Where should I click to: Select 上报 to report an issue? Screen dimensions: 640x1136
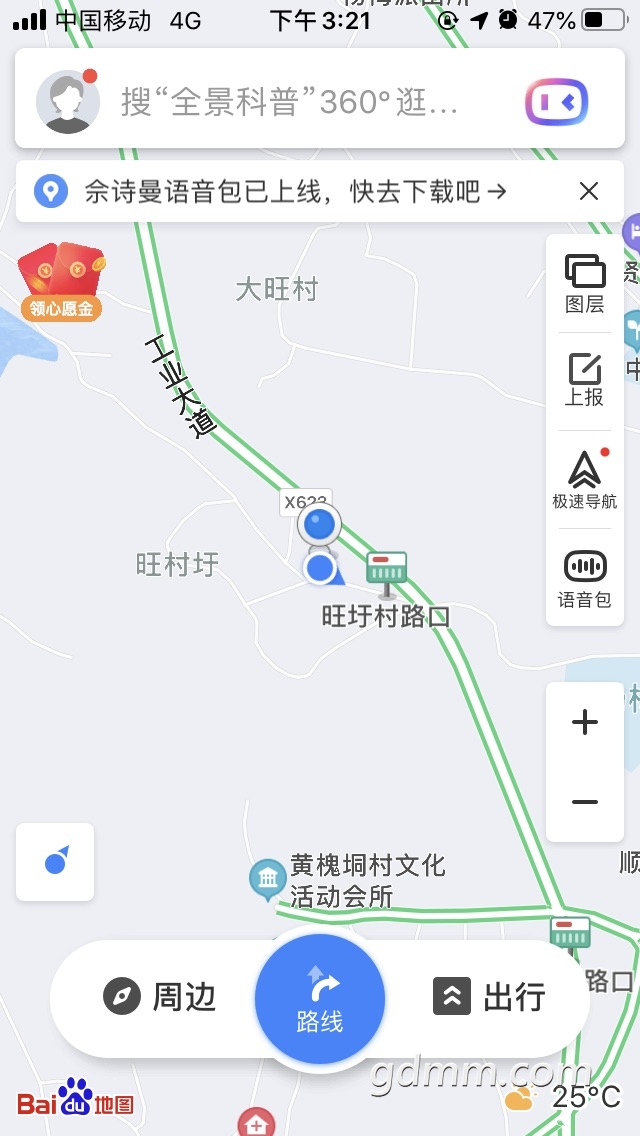click(x=585, y=380)
